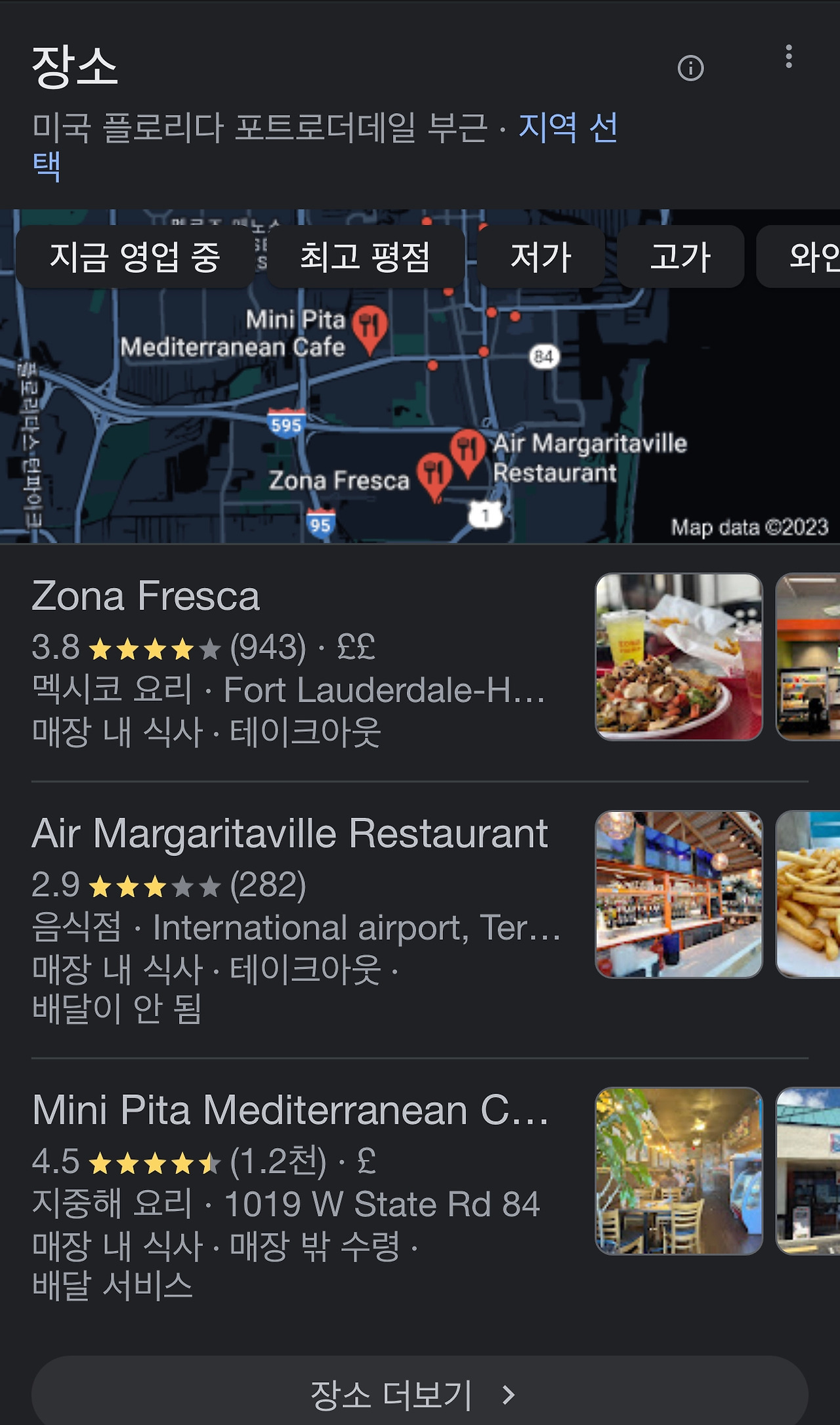Select the 저가 price chip

coord(541,257)
